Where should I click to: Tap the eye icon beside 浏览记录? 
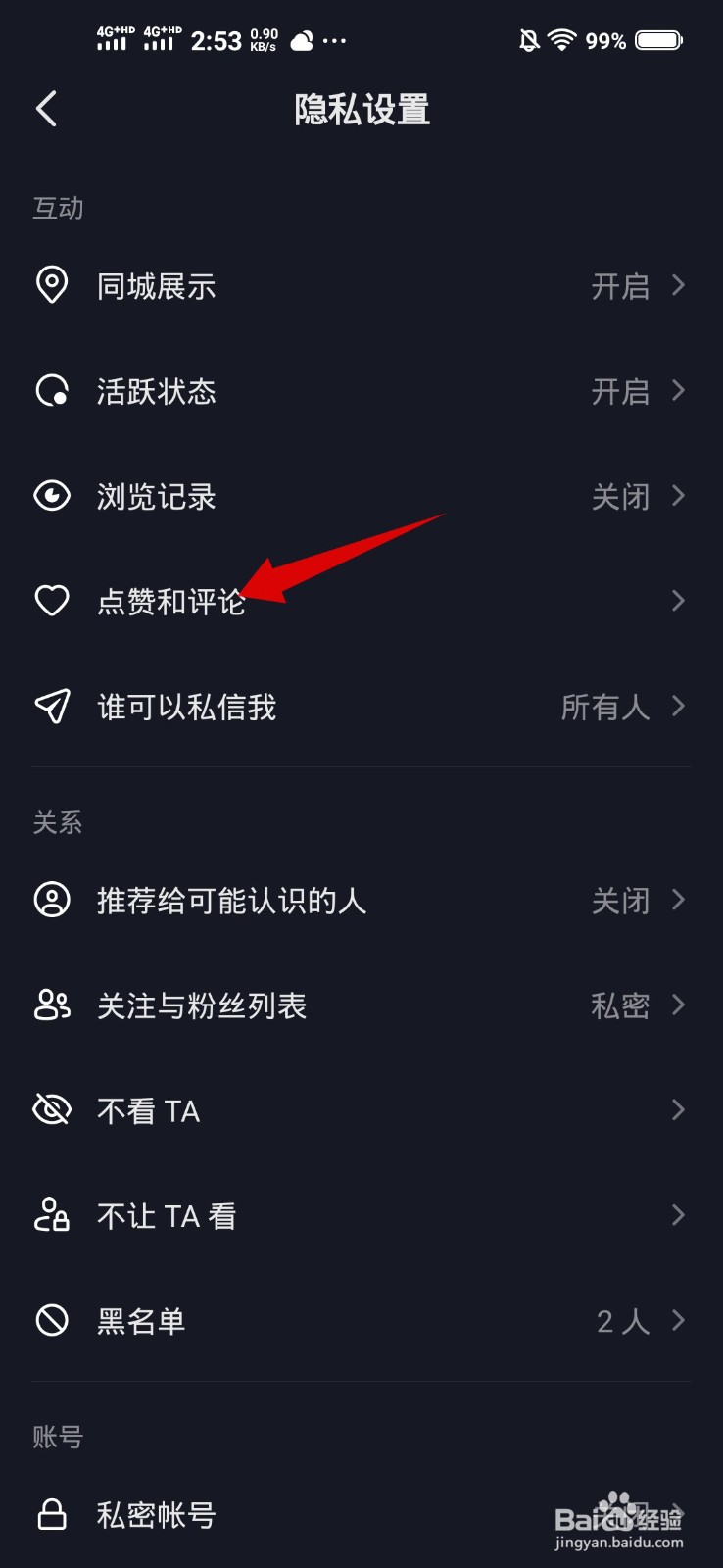click(x=52, y=496)
